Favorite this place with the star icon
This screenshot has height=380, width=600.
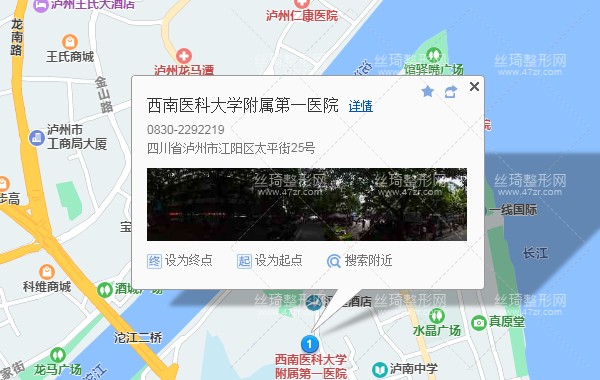point(427,91)
